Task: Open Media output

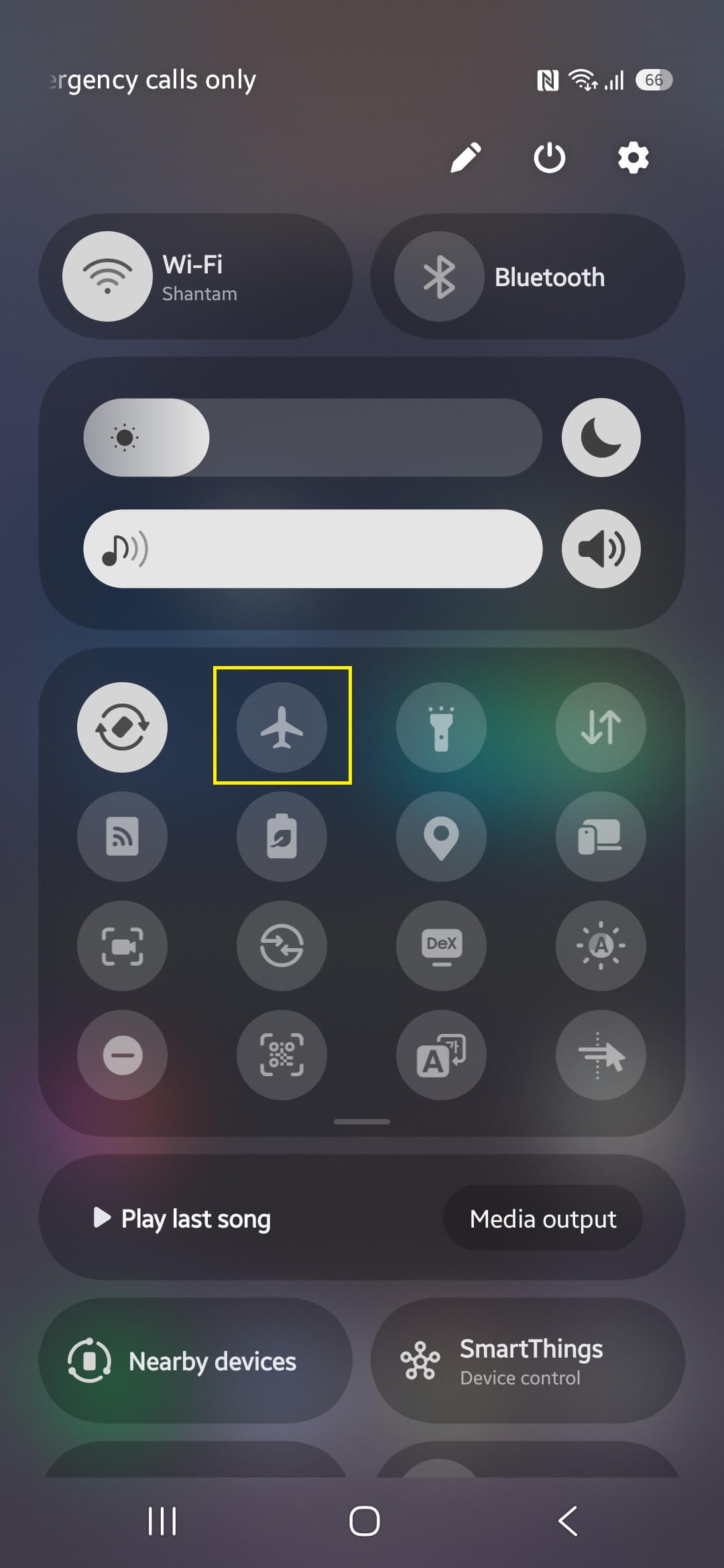Action: tap(543, 1218)
